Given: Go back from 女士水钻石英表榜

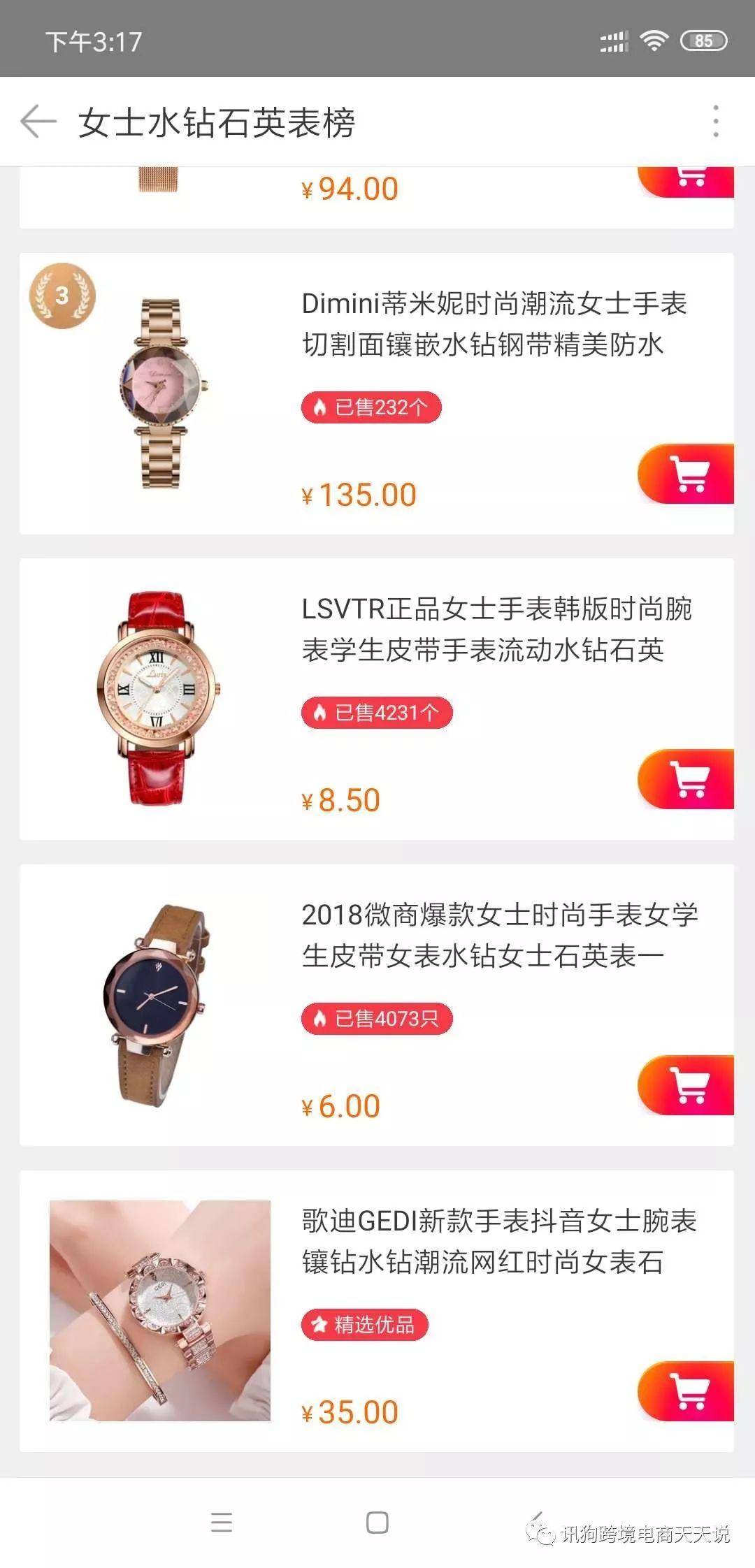Looking at the screenshot, I should tap(38, 122).
